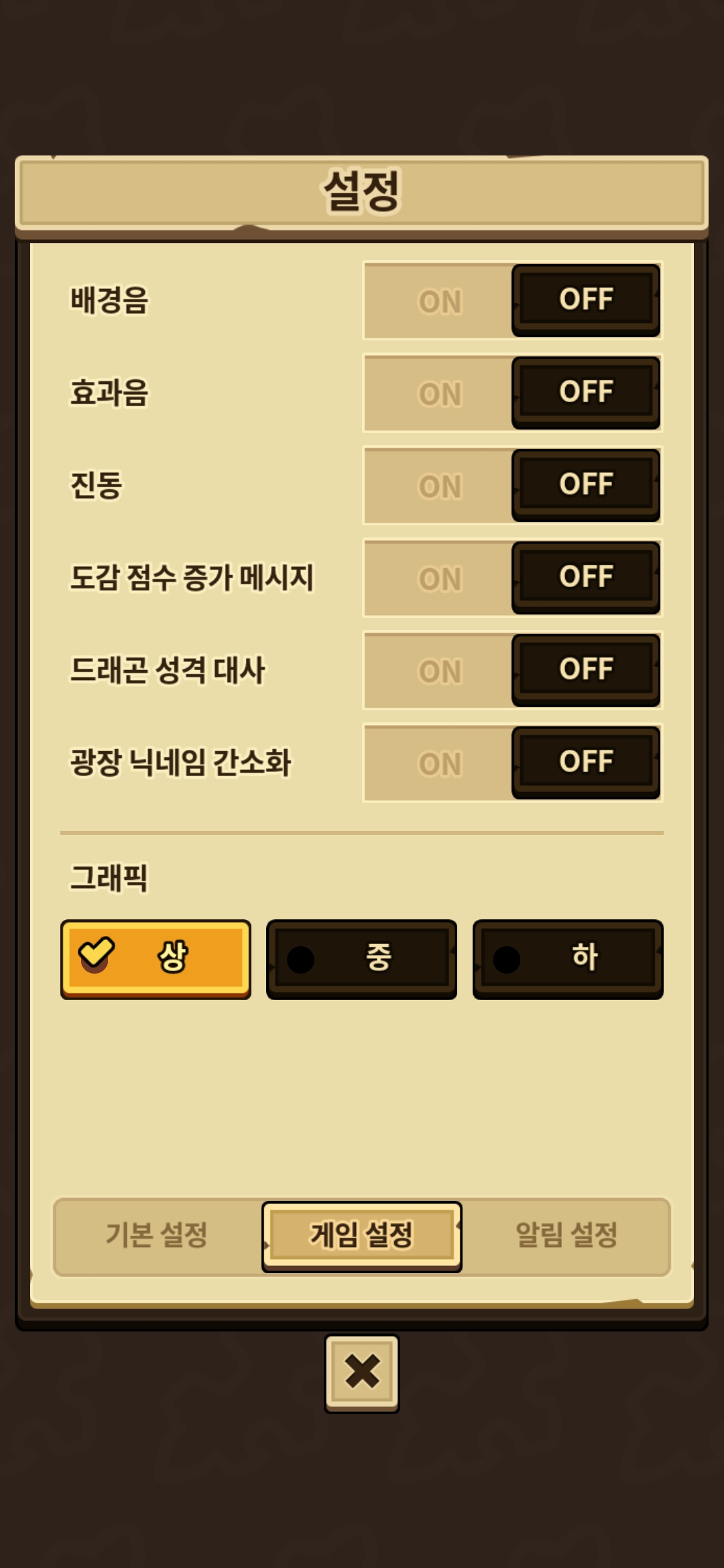Enable 도감 점수 증가 메시지
The image size is (724, 1568).
pyautogui.click(x=440, y=578)
